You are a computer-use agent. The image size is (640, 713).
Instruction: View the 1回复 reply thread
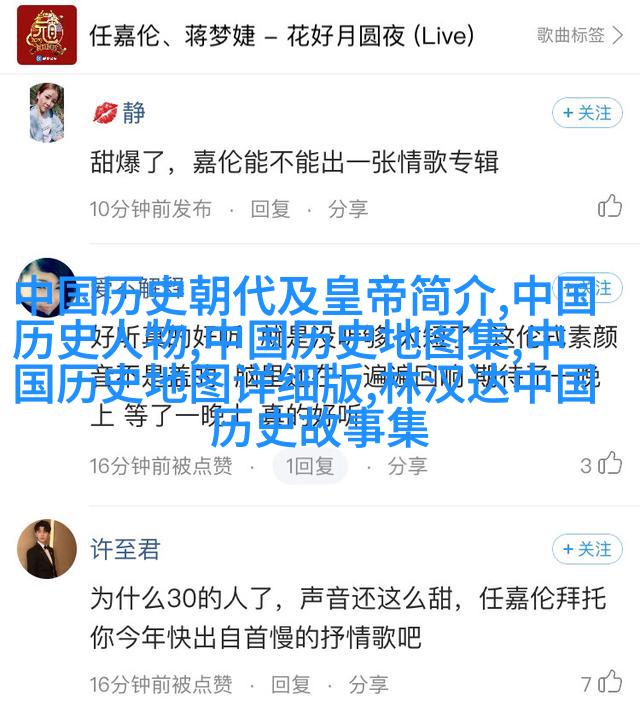(x=311, y=466)
